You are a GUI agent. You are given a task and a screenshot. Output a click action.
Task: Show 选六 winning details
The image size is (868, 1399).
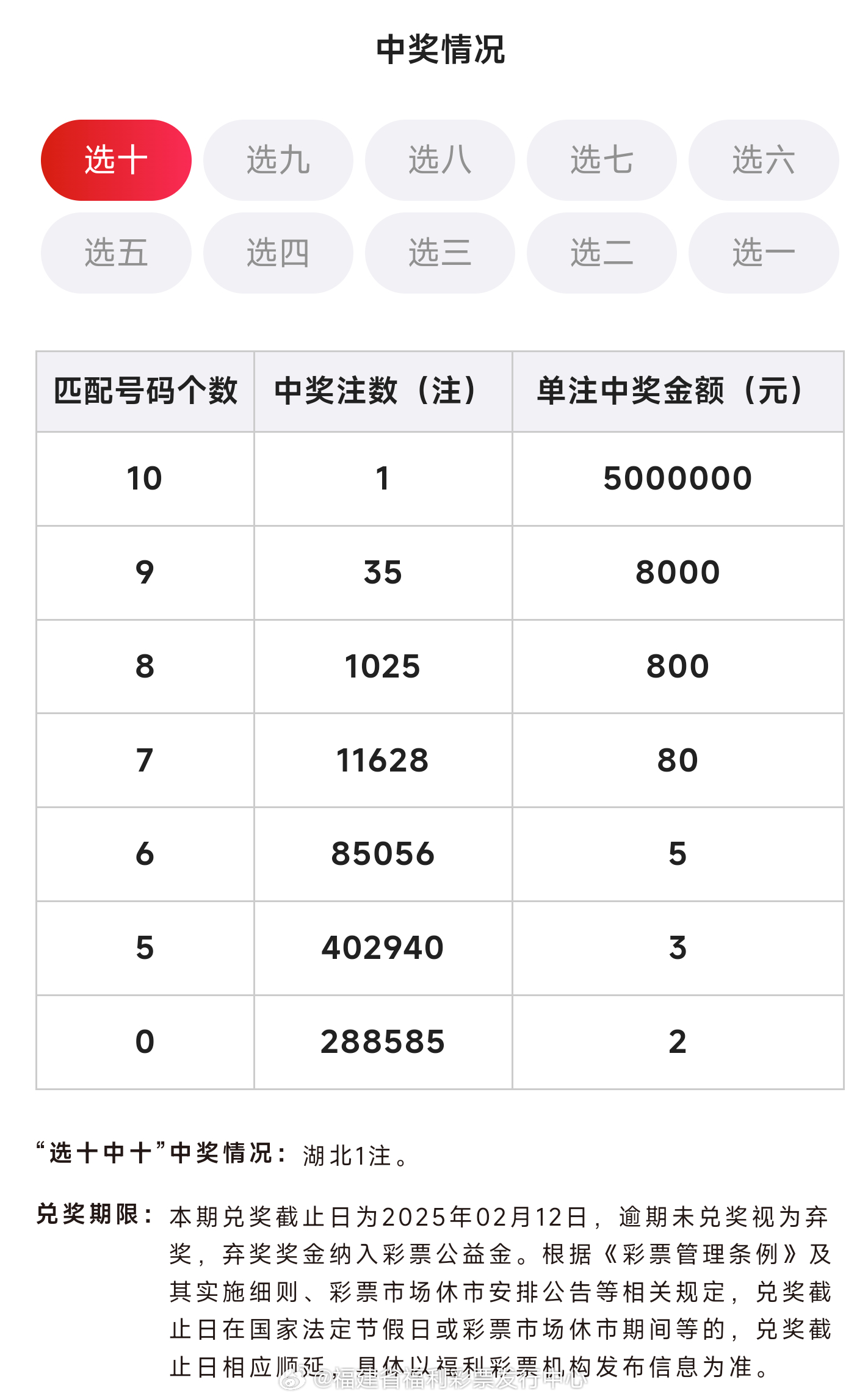tap(764, 161)
